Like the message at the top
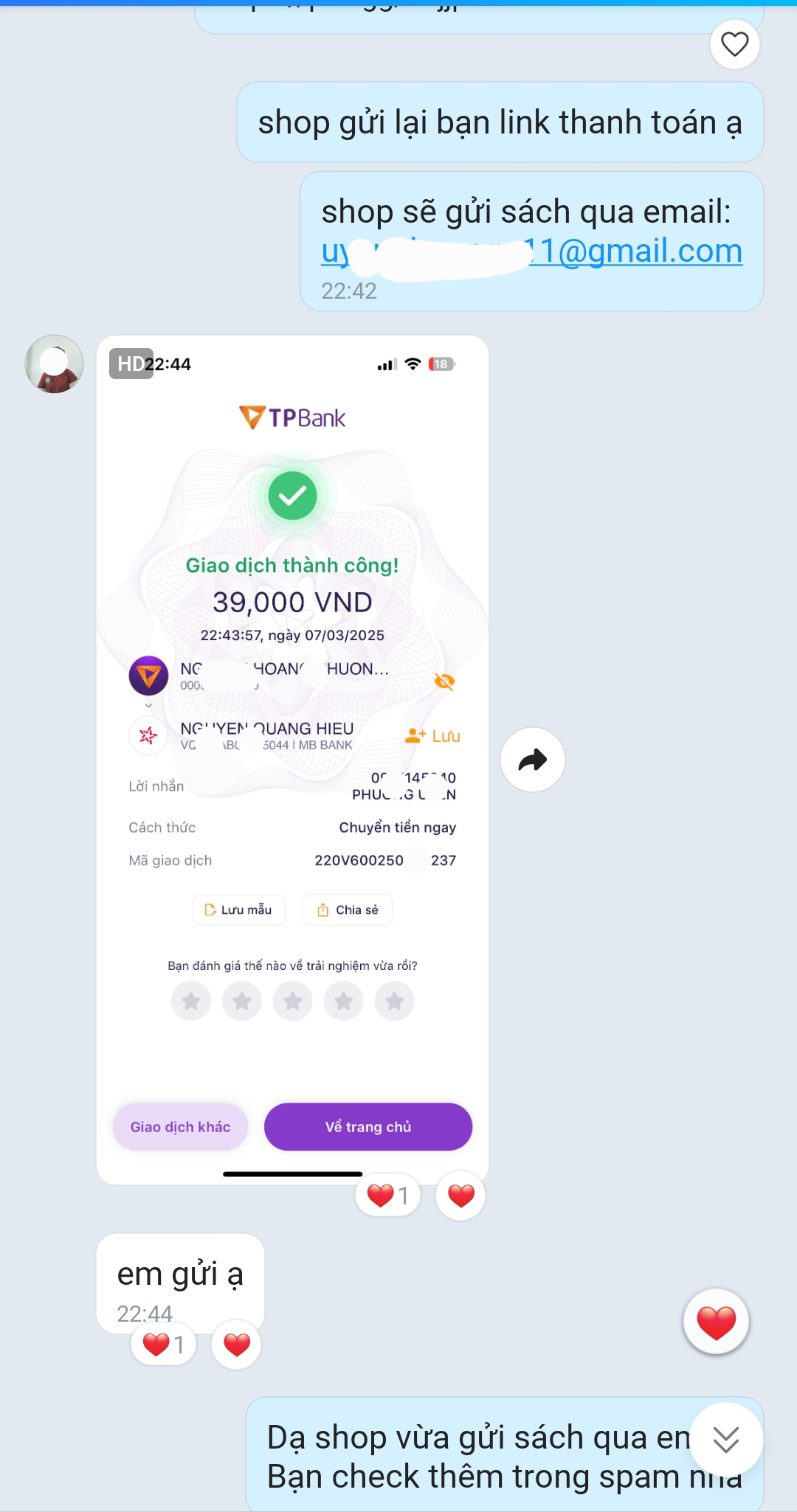 734,44
